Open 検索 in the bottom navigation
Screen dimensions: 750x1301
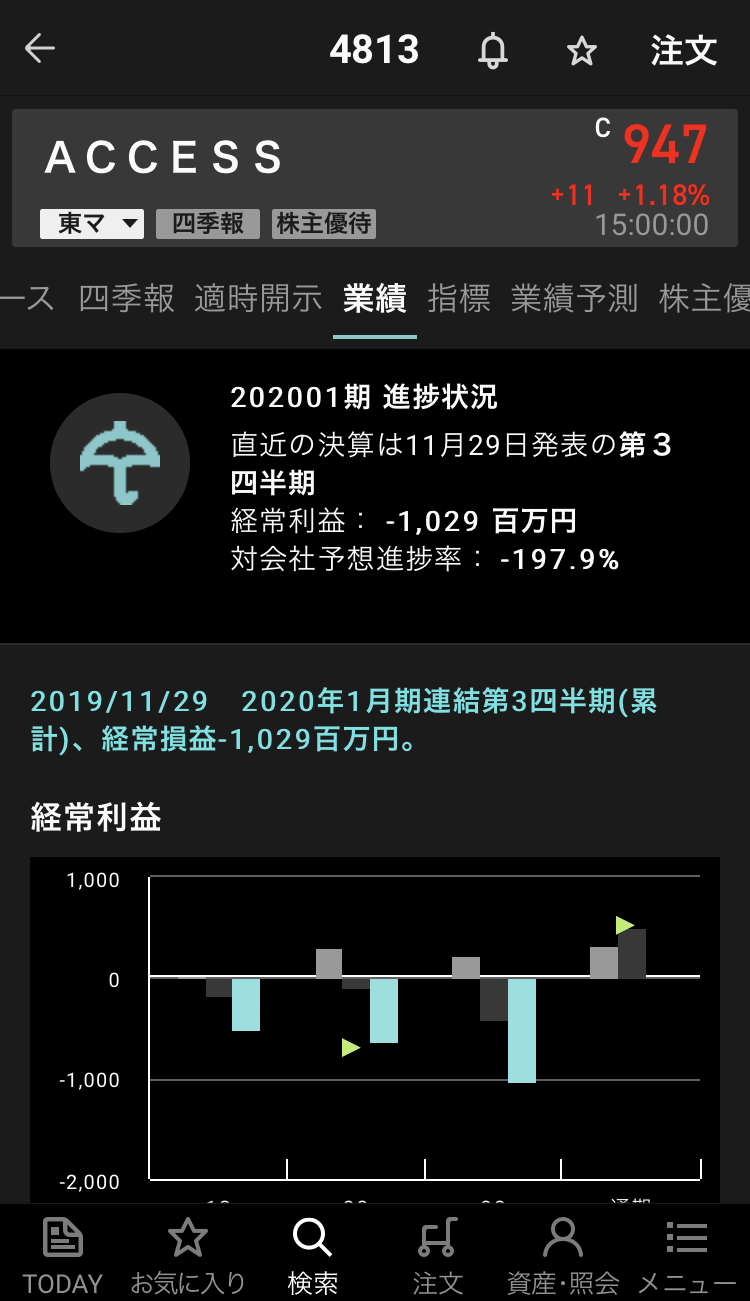(312, 1254)
